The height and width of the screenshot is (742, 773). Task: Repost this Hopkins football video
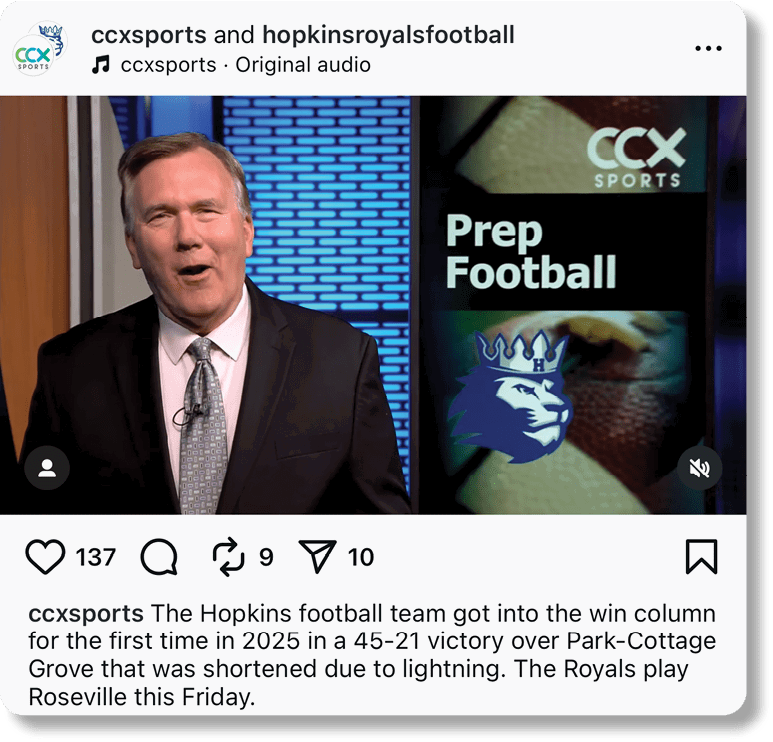click(229, 557)
